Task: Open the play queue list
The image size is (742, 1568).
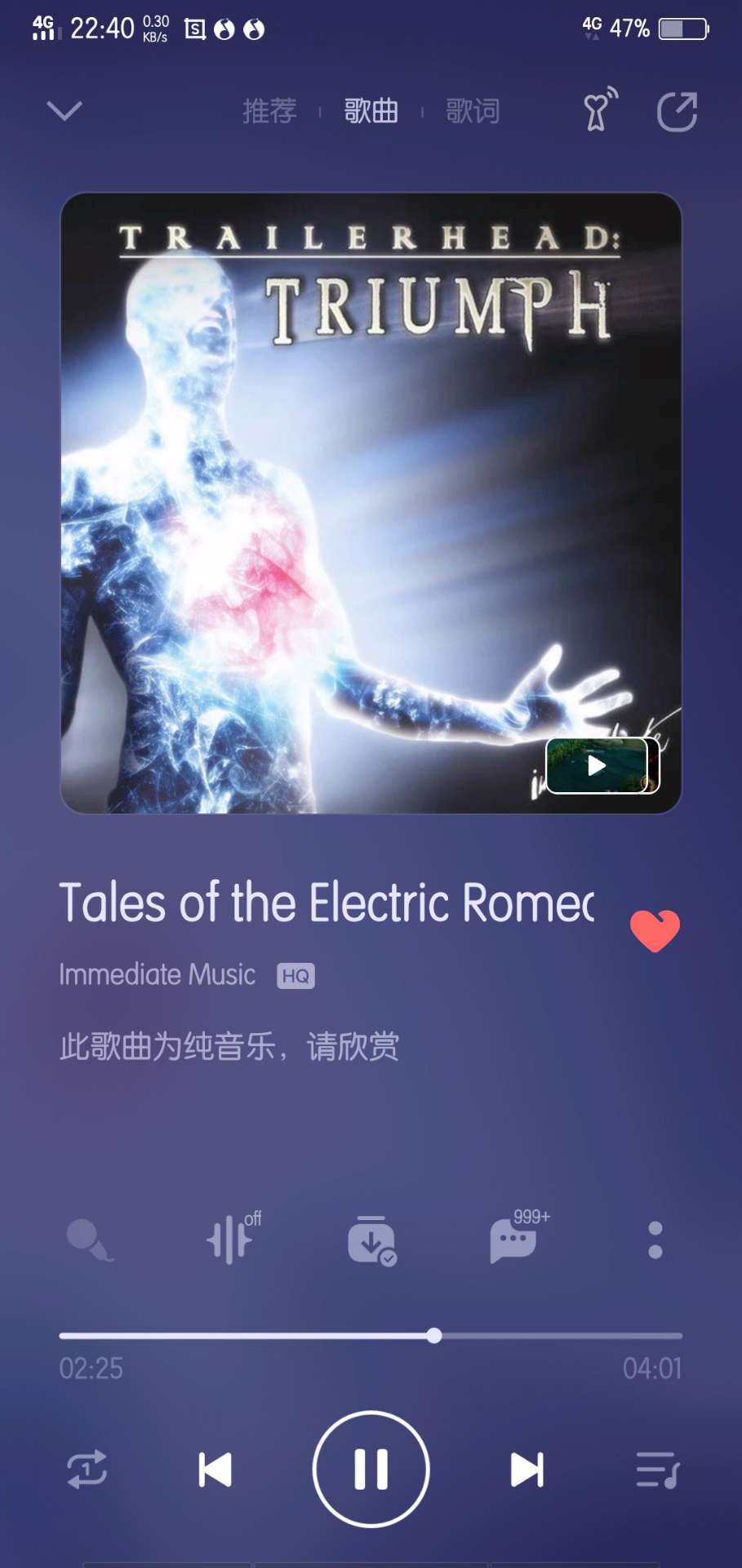Action: tap(656, 1469)
